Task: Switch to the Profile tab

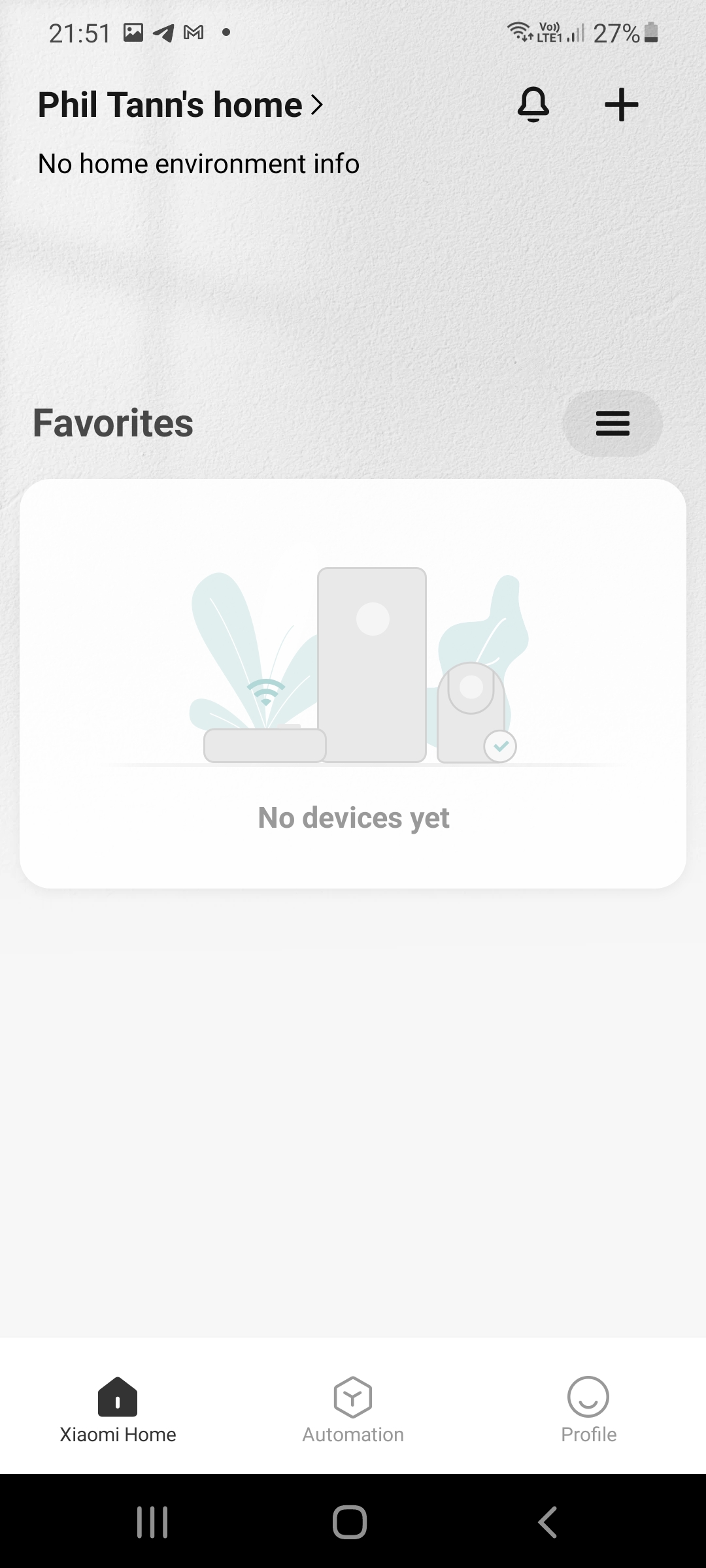Action: [x=588, y=1410]
